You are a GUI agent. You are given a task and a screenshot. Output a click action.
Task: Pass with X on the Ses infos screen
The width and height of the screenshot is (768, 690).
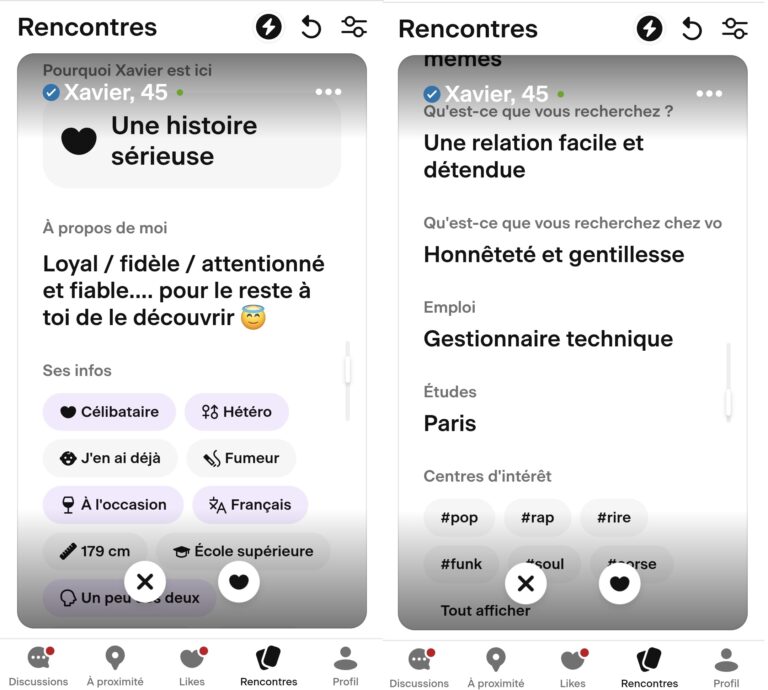145,581
